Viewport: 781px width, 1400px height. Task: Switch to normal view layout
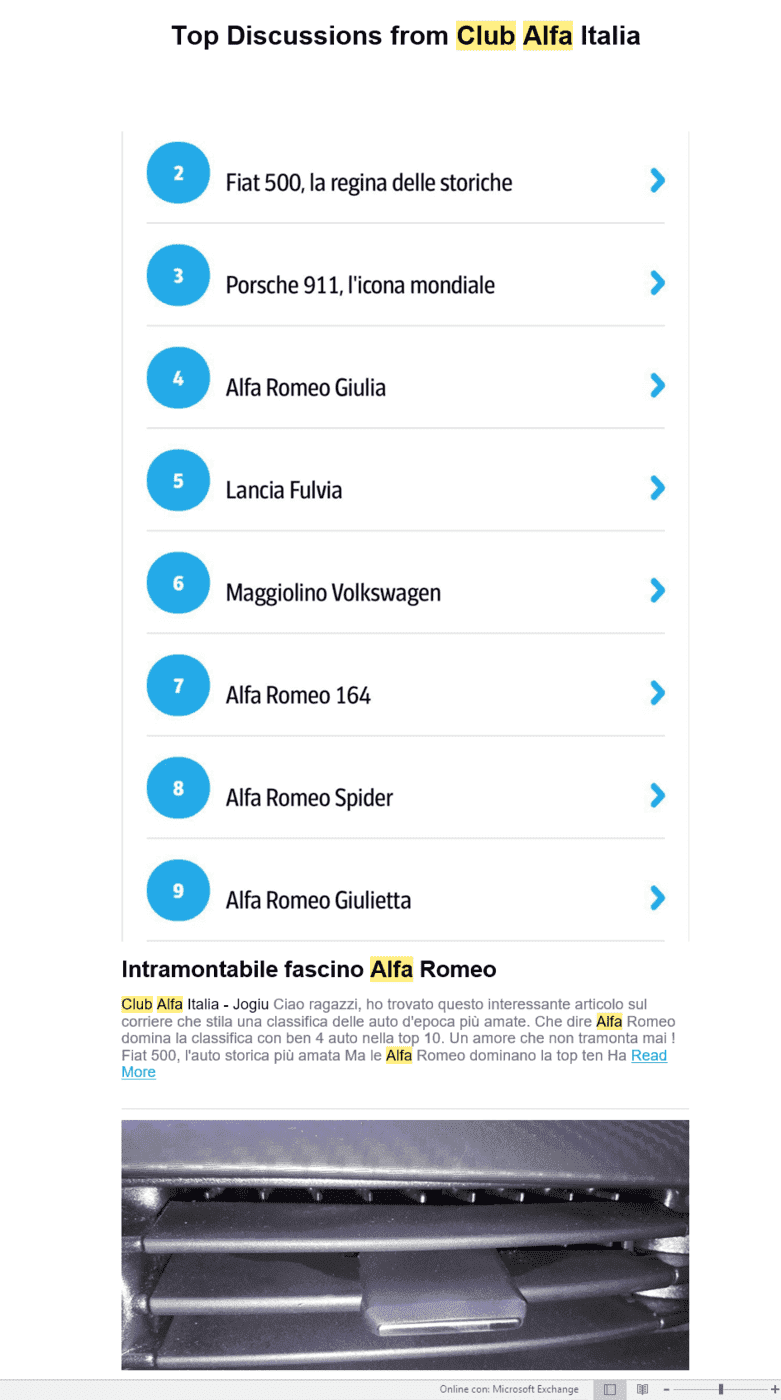(610, 1389)
